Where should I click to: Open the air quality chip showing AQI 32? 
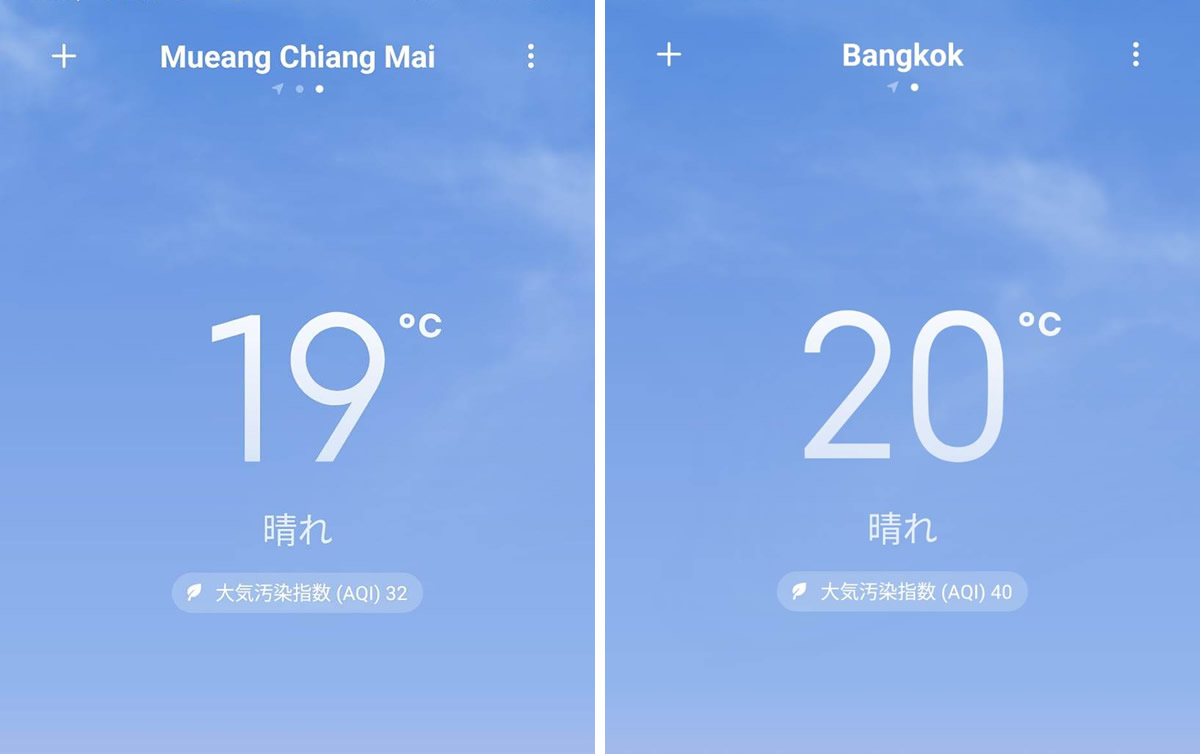click(297, 593)
